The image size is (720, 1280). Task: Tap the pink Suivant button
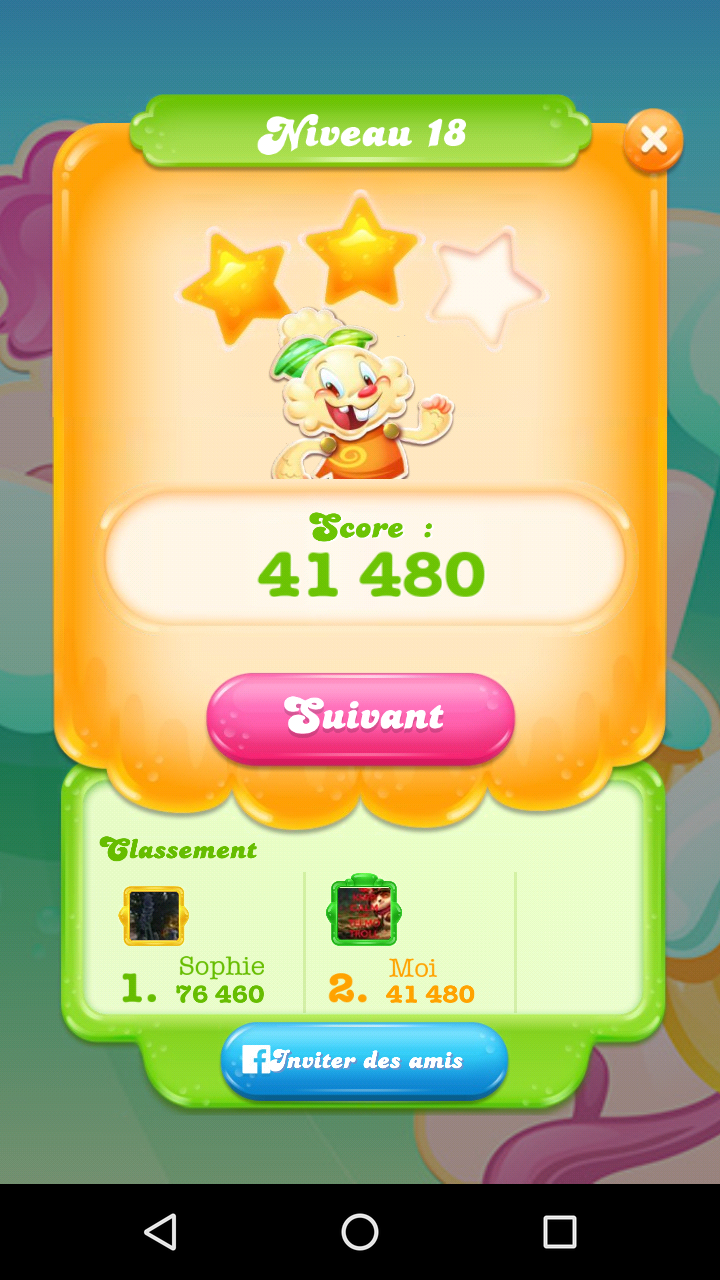click(361, 717)
